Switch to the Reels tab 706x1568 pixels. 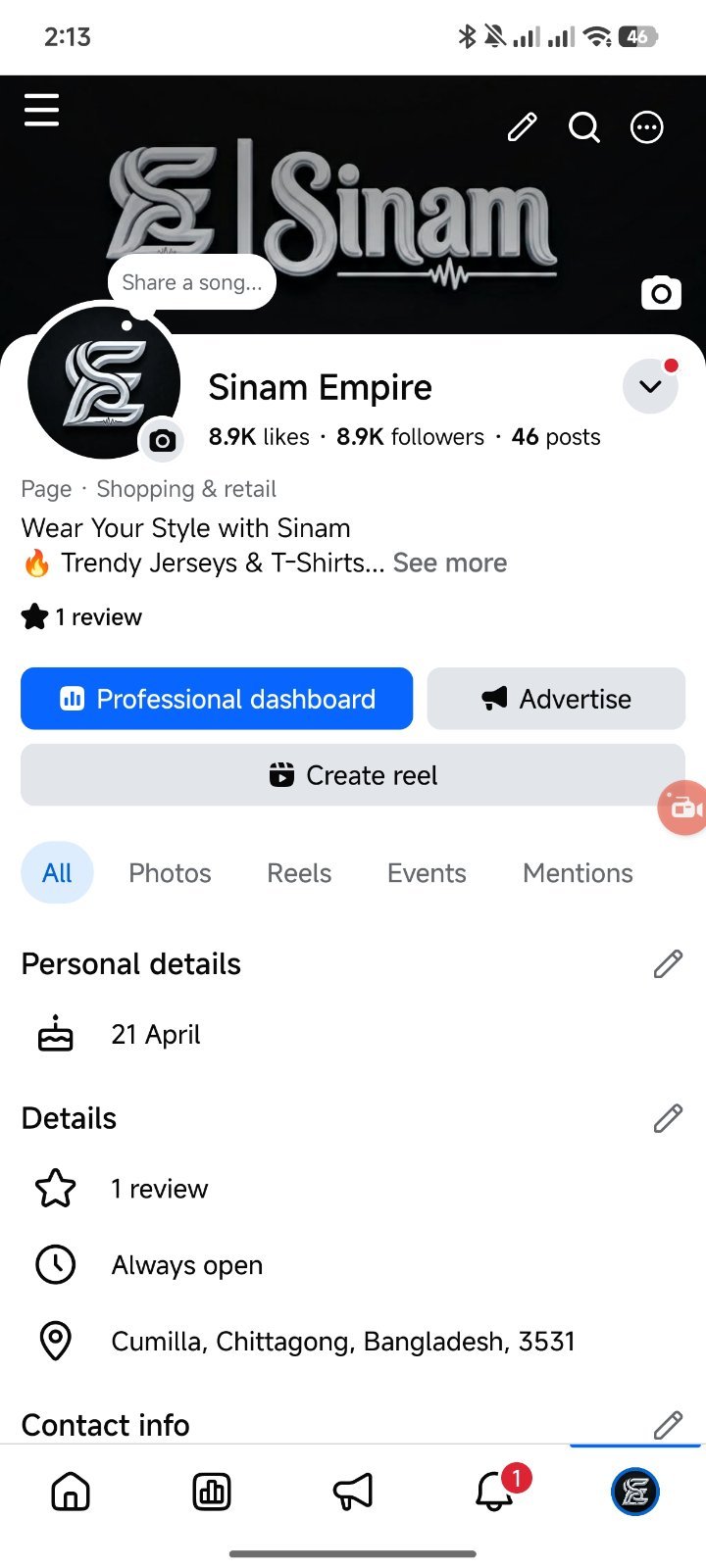click(299, 872)
